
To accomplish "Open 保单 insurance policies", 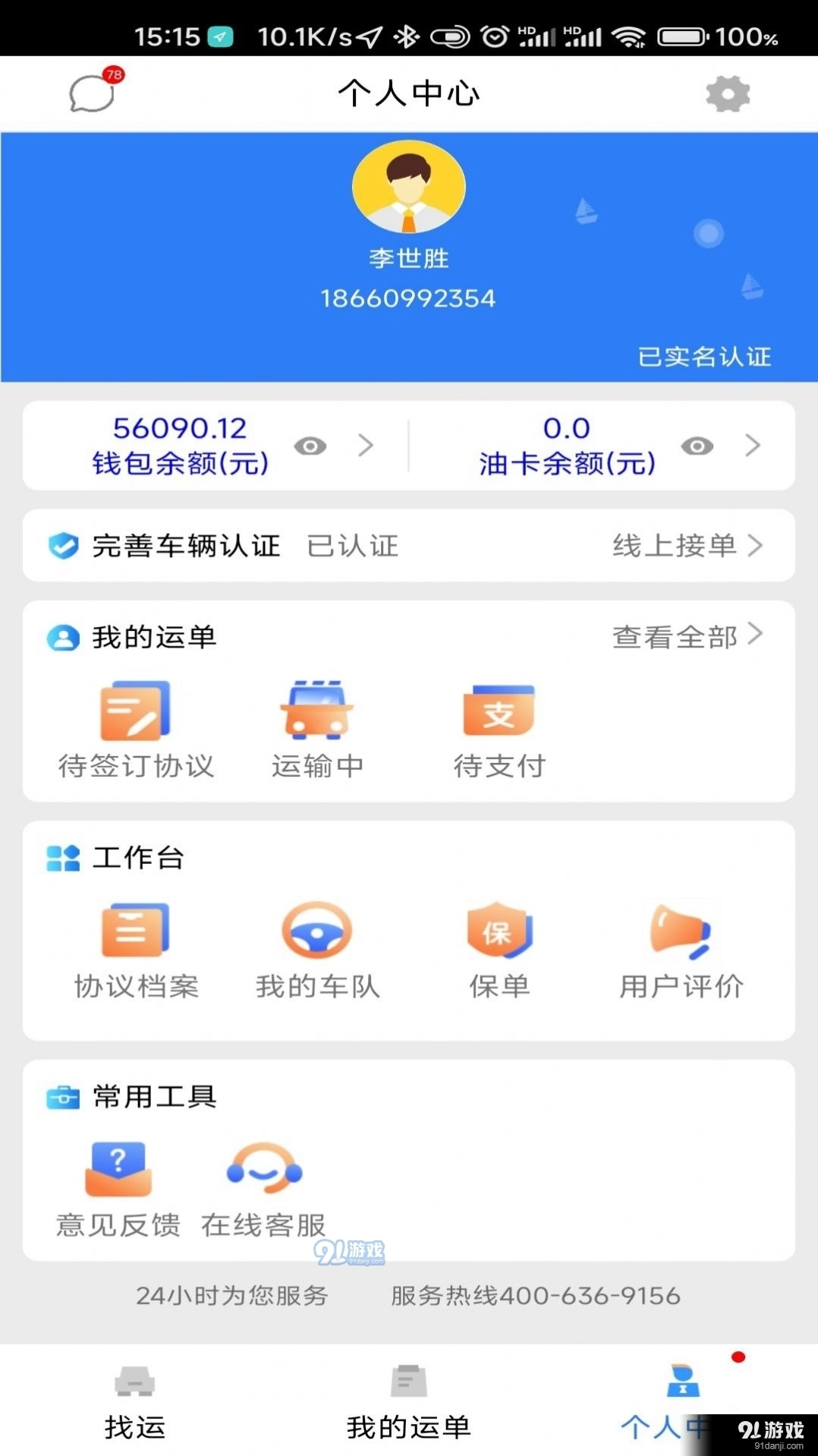I will click(x=499, y=950).
